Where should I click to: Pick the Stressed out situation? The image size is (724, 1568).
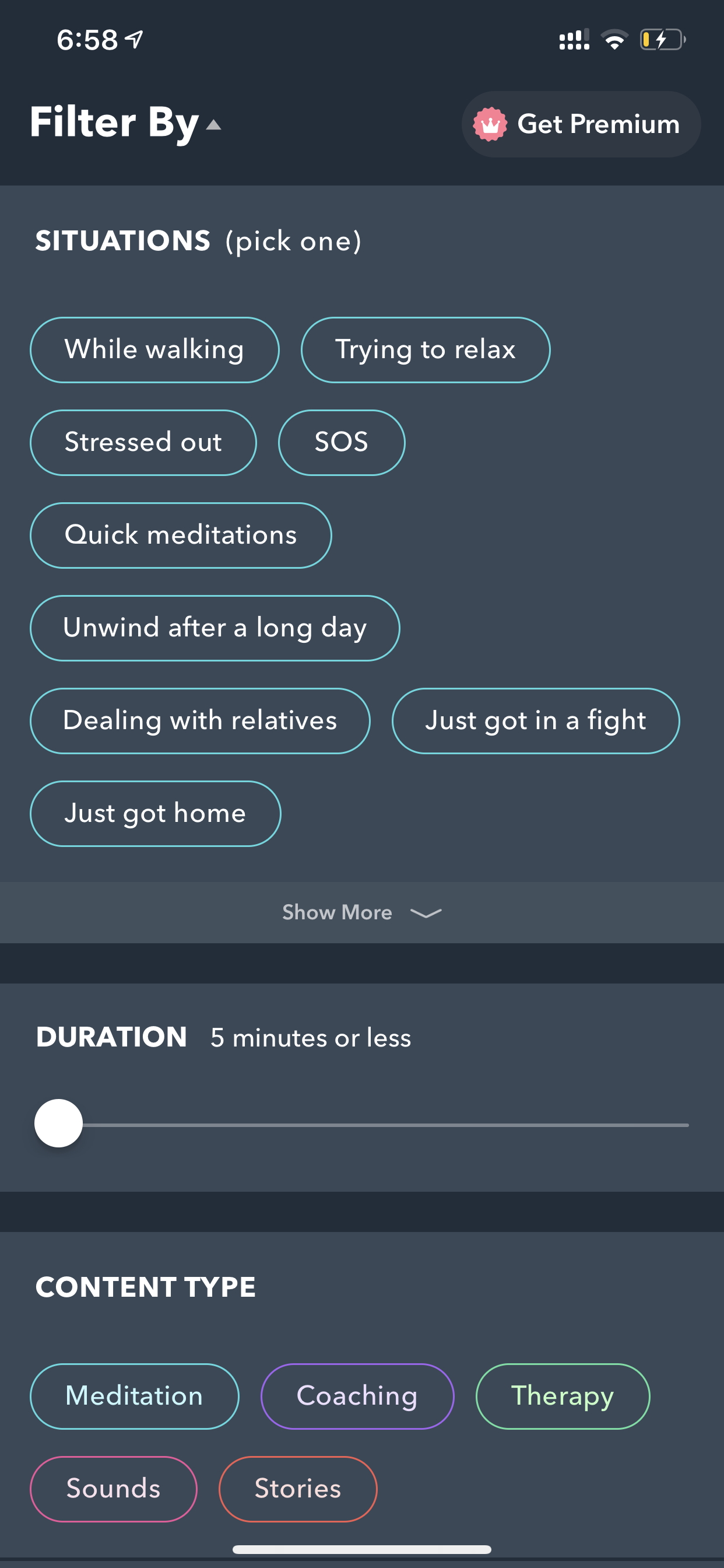(143, 443)
